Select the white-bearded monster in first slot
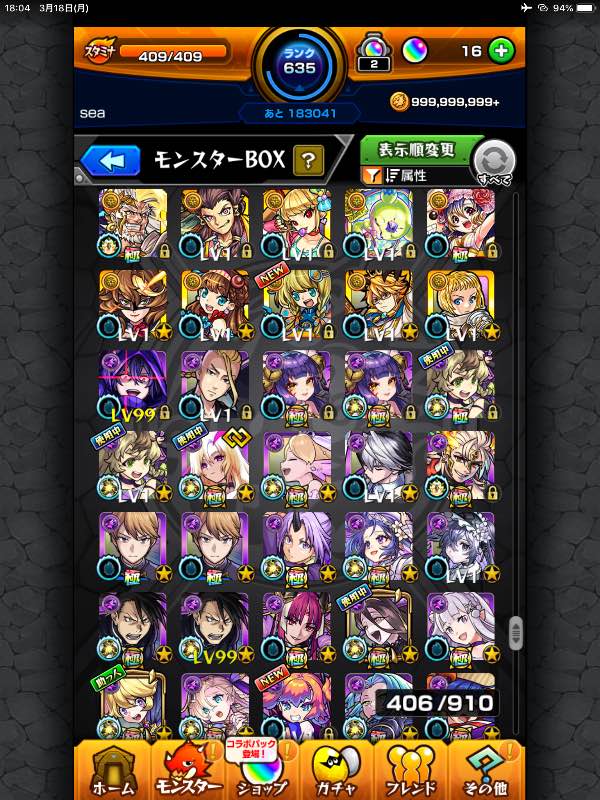This screenshot has height=800, width=600. tap(133, 222)
